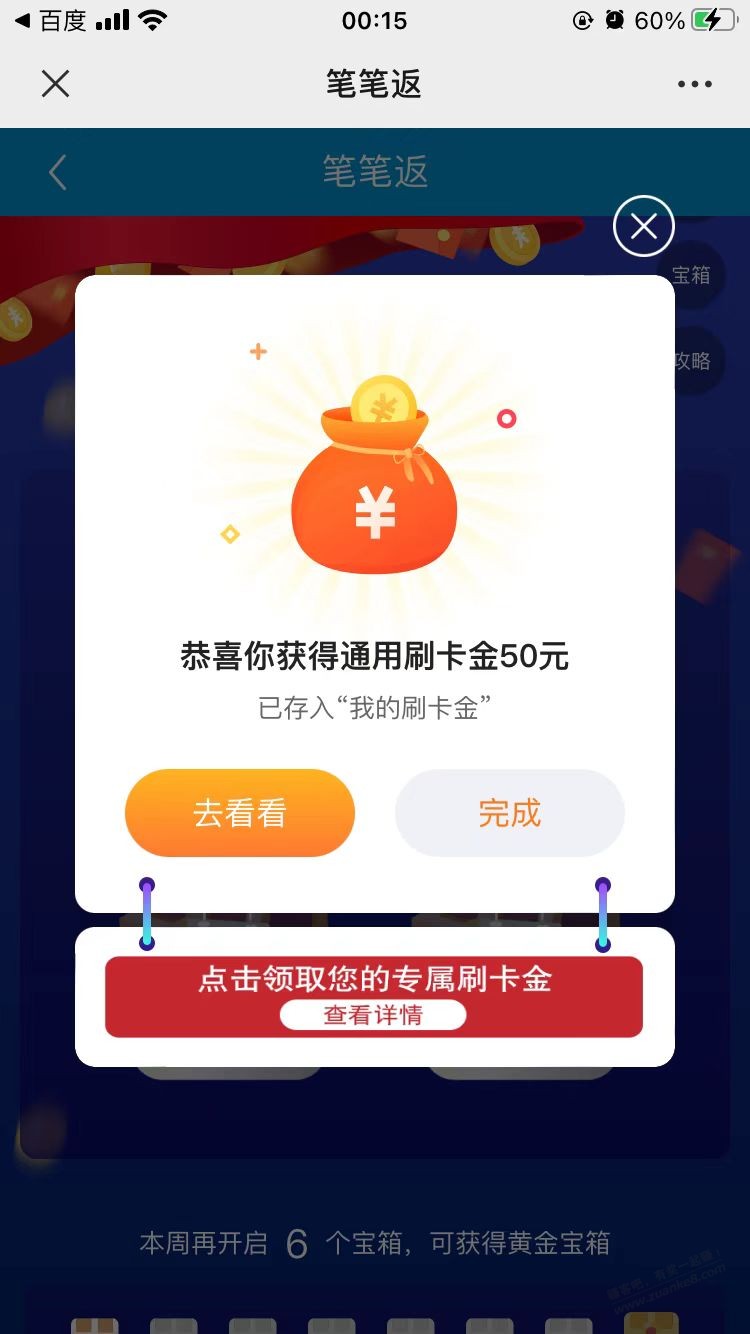Close the 笔笔返 webview with X
Screen dimensions: 750x1334
(55, 84)
